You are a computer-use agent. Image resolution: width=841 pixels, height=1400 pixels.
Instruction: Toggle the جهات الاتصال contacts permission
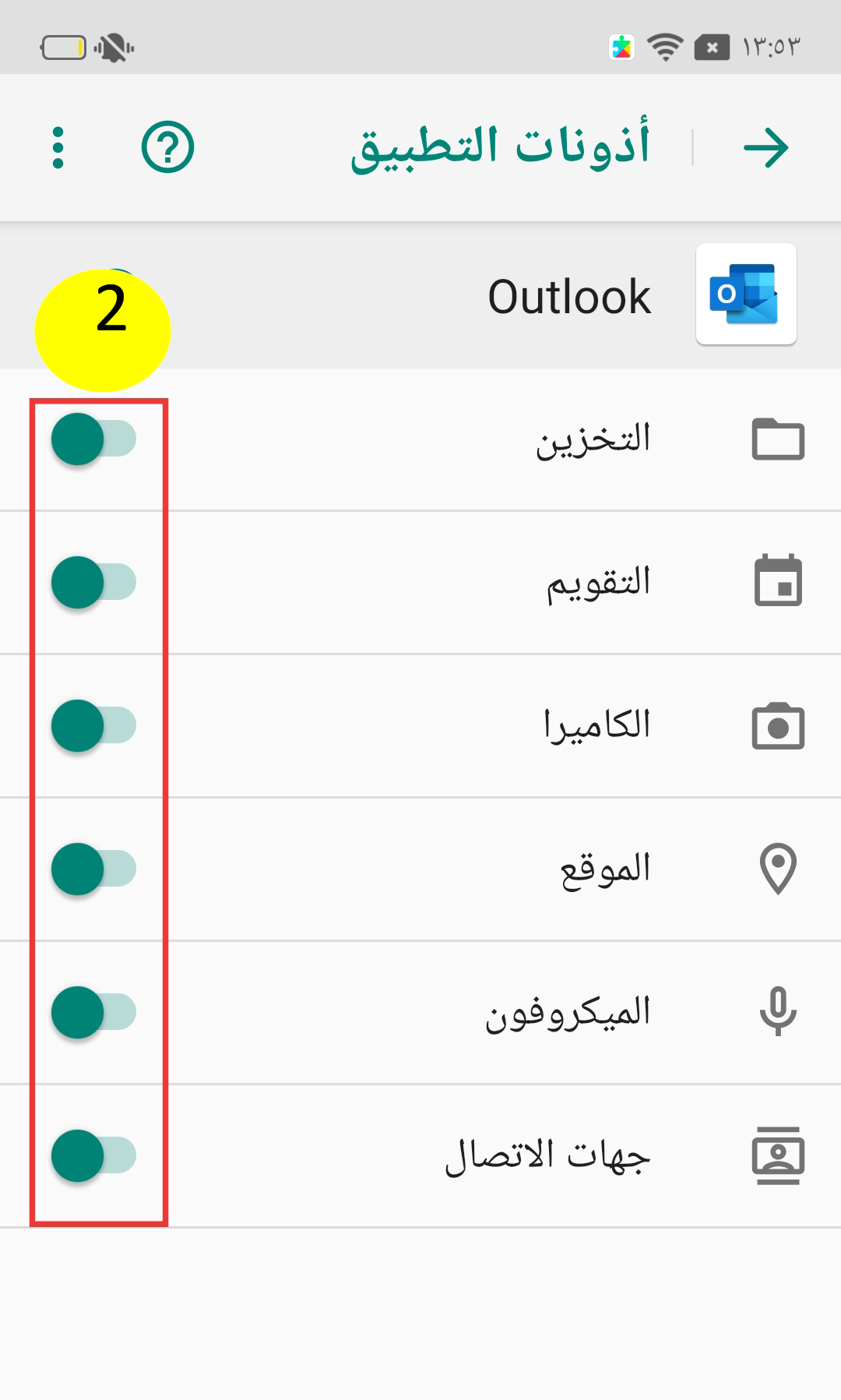click(93, 1155)
